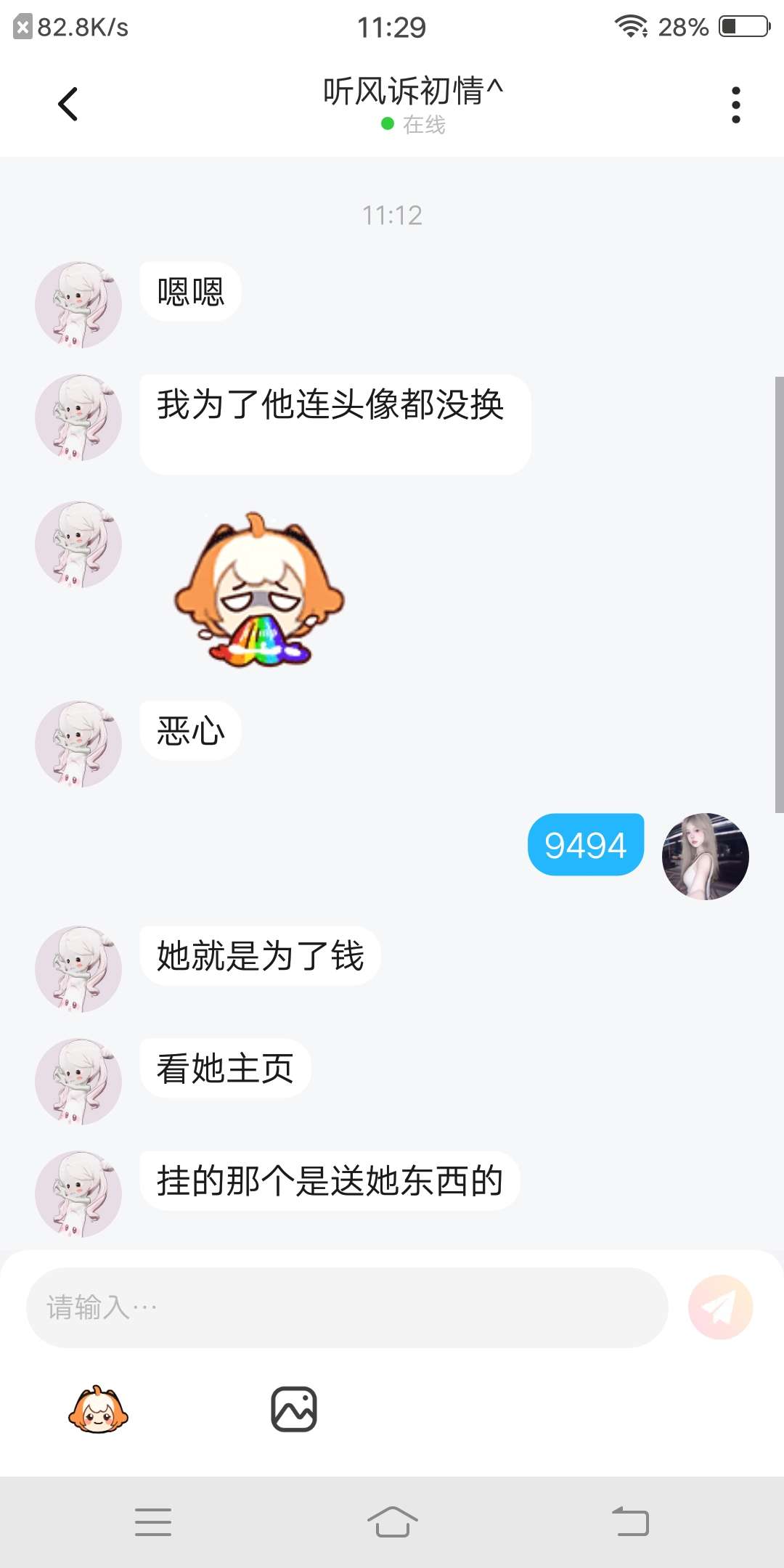Open my own avatar beside 9494
This screenshot has height=1568, width=784.
click(x=705, y=857)
